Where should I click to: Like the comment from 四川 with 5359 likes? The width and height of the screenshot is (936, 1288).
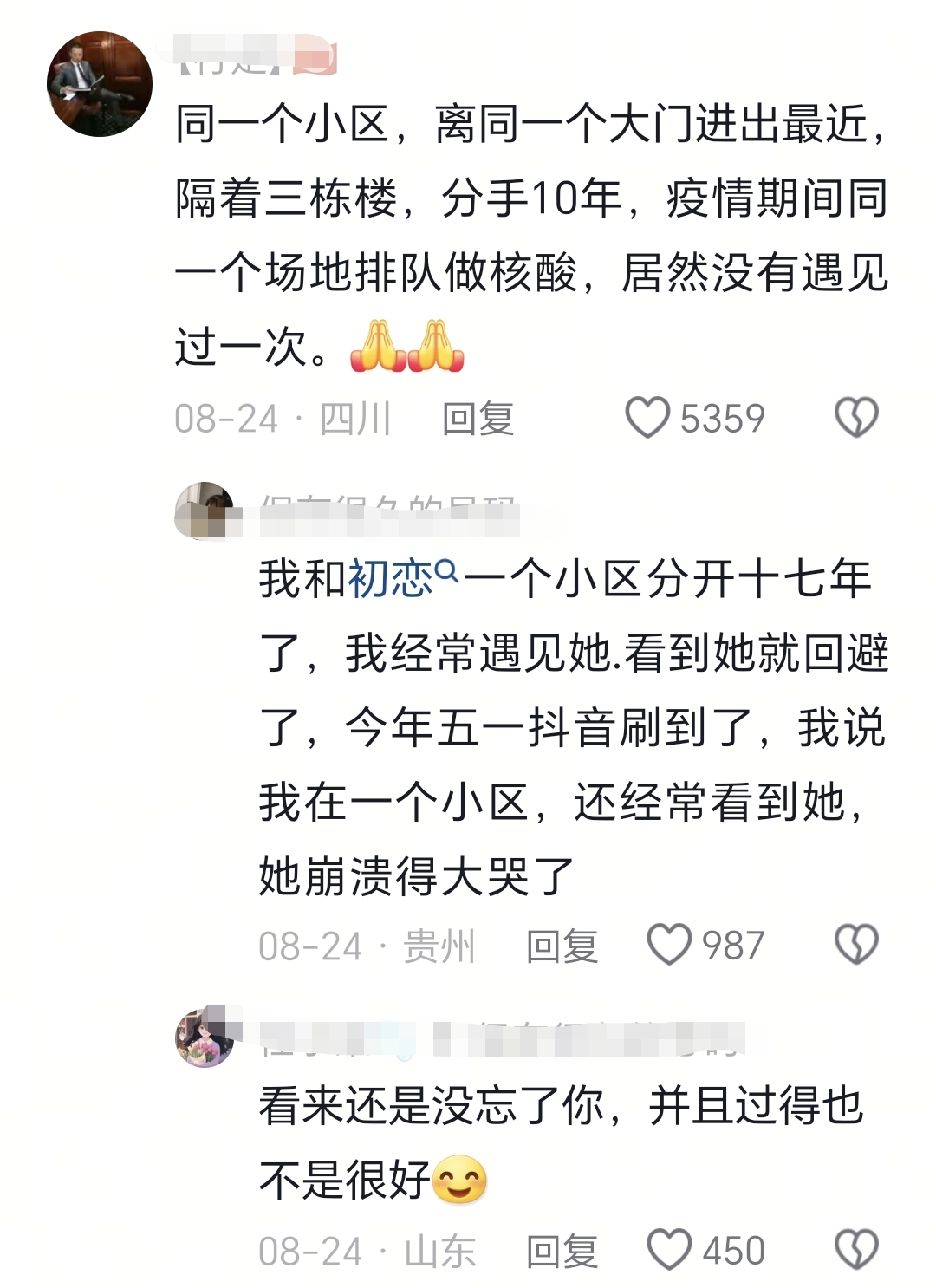pos(647,419)
